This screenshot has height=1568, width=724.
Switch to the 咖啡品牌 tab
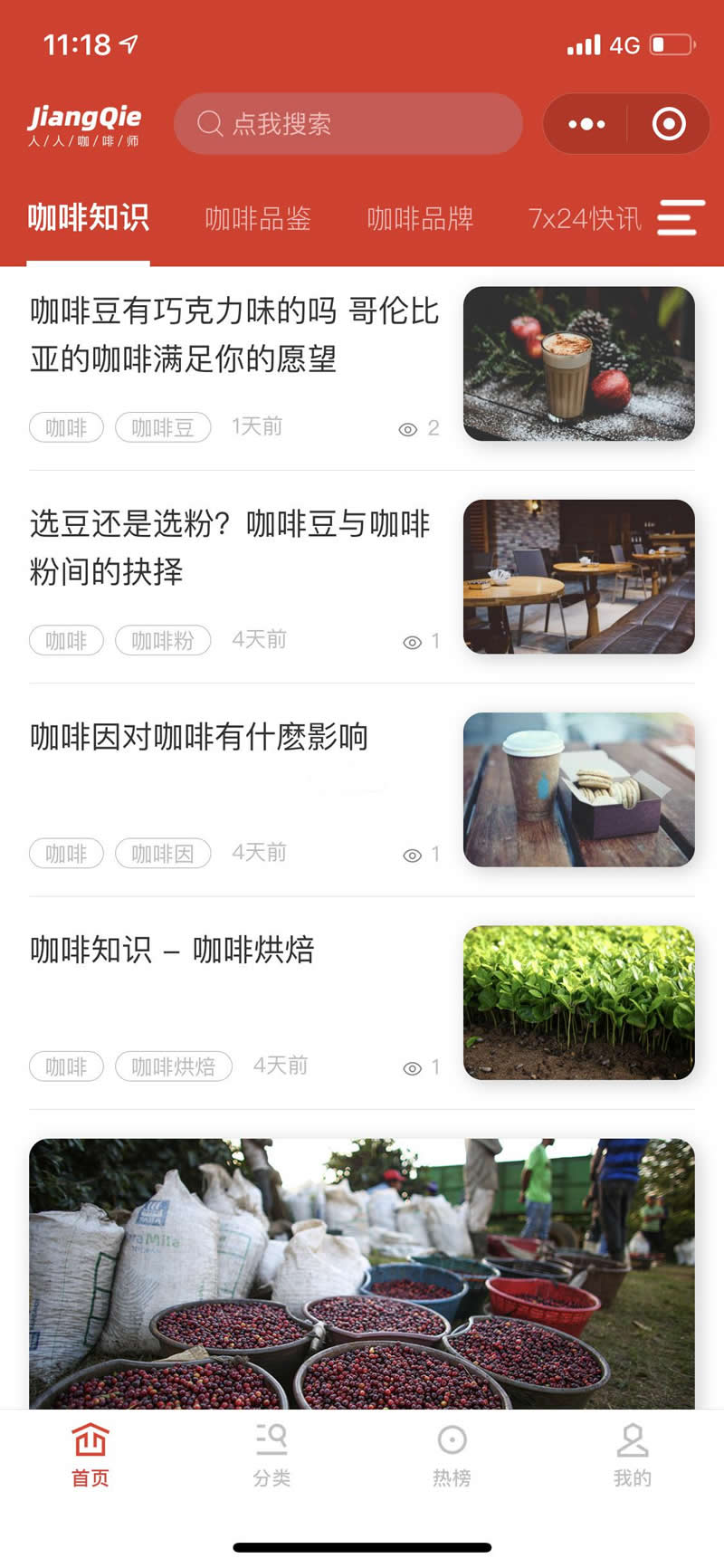click(420, 219)
